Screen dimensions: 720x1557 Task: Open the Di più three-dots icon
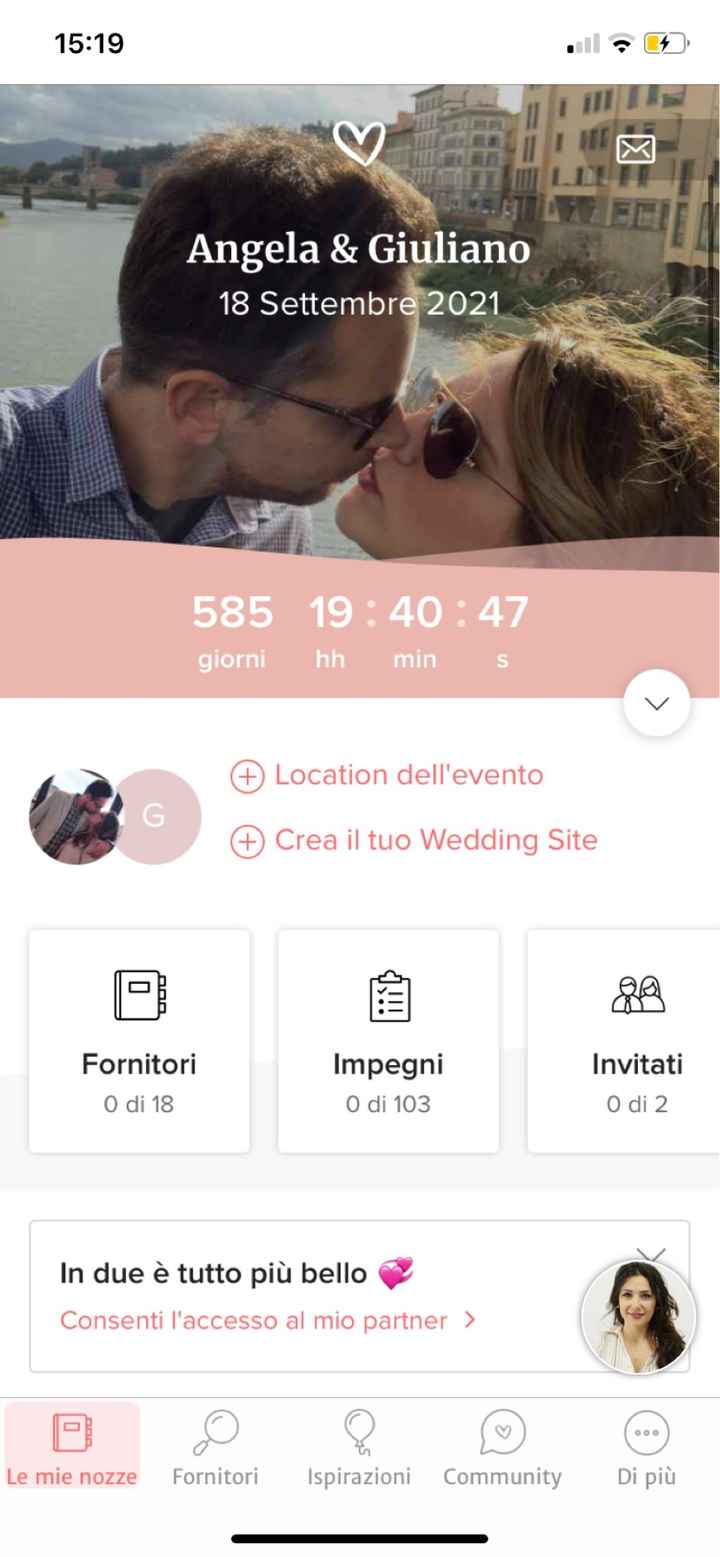coord(645,1432)
